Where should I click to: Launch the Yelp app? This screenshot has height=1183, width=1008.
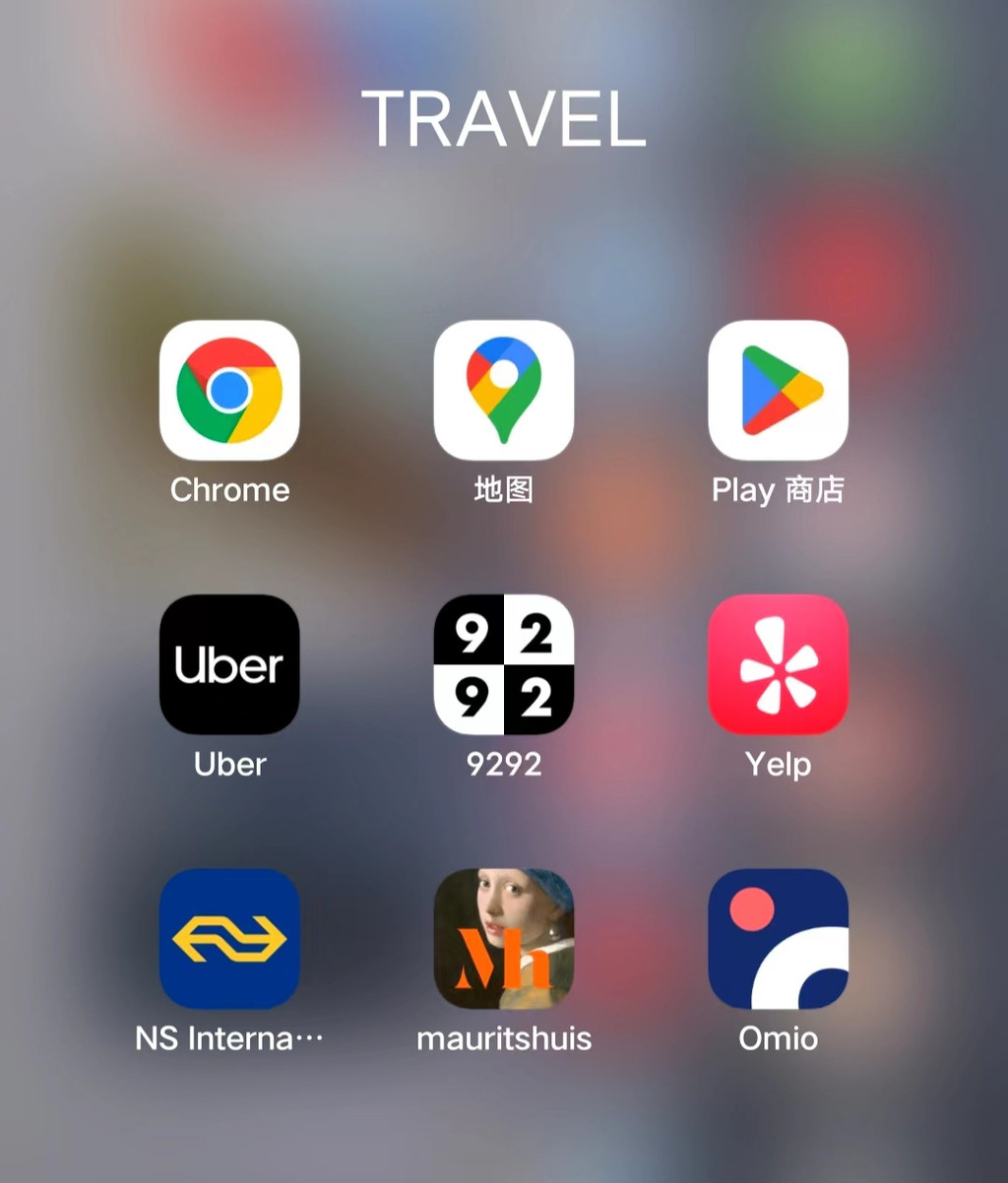coord(778,664)
